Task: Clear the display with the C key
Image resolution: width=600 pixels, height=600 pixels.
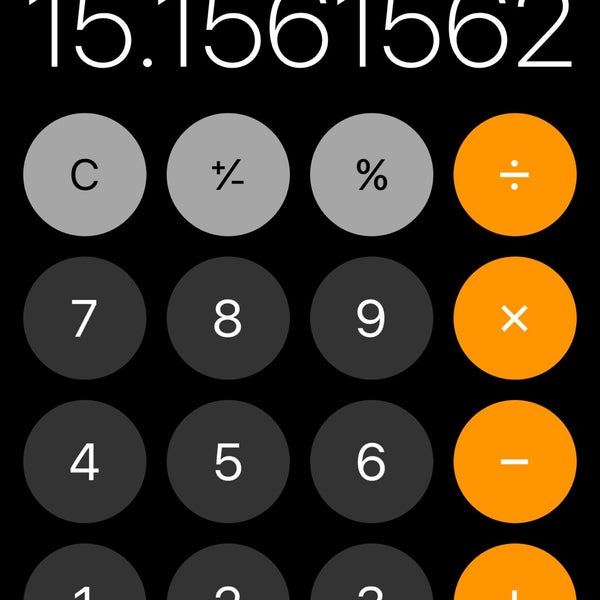Action: (85, 175)
